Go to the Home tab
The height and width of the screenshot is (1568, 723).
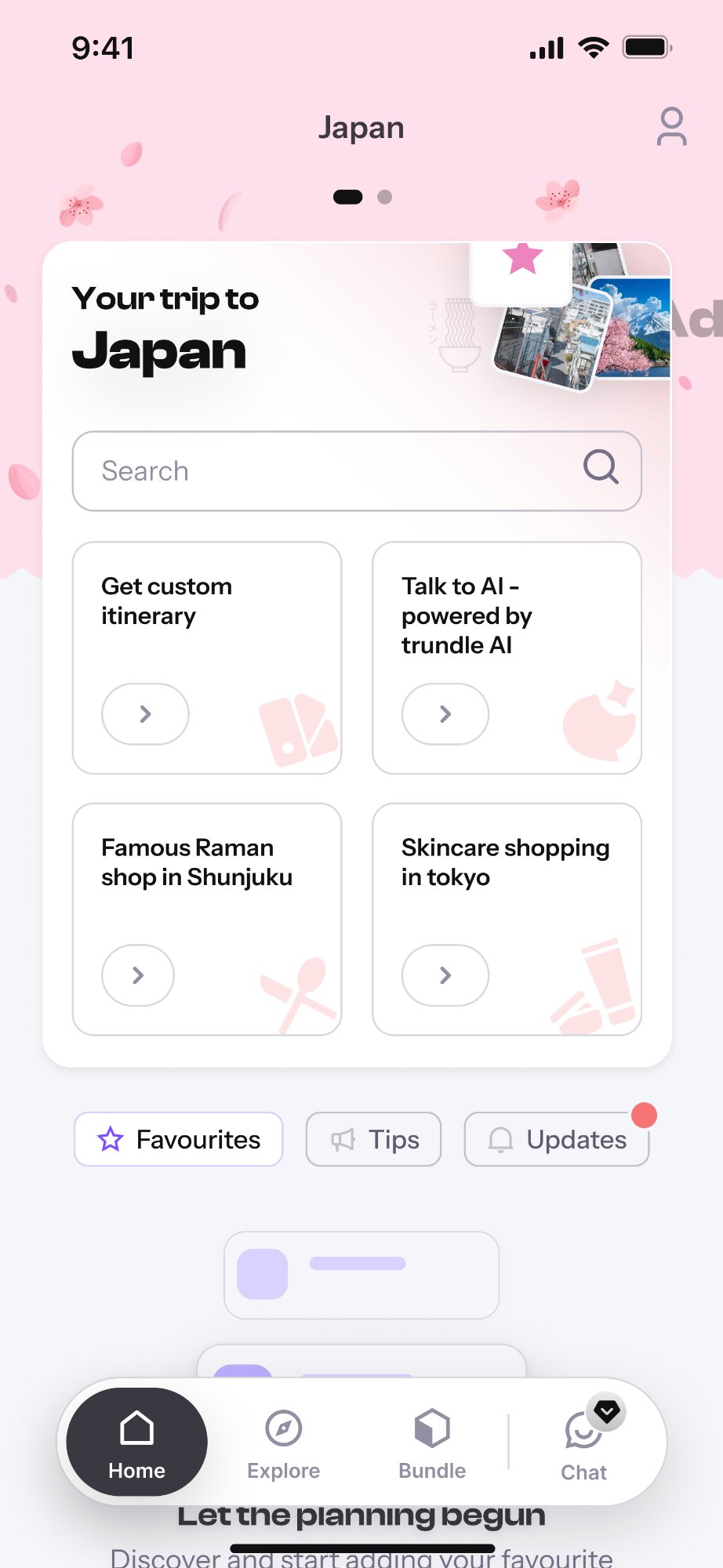137,1443
